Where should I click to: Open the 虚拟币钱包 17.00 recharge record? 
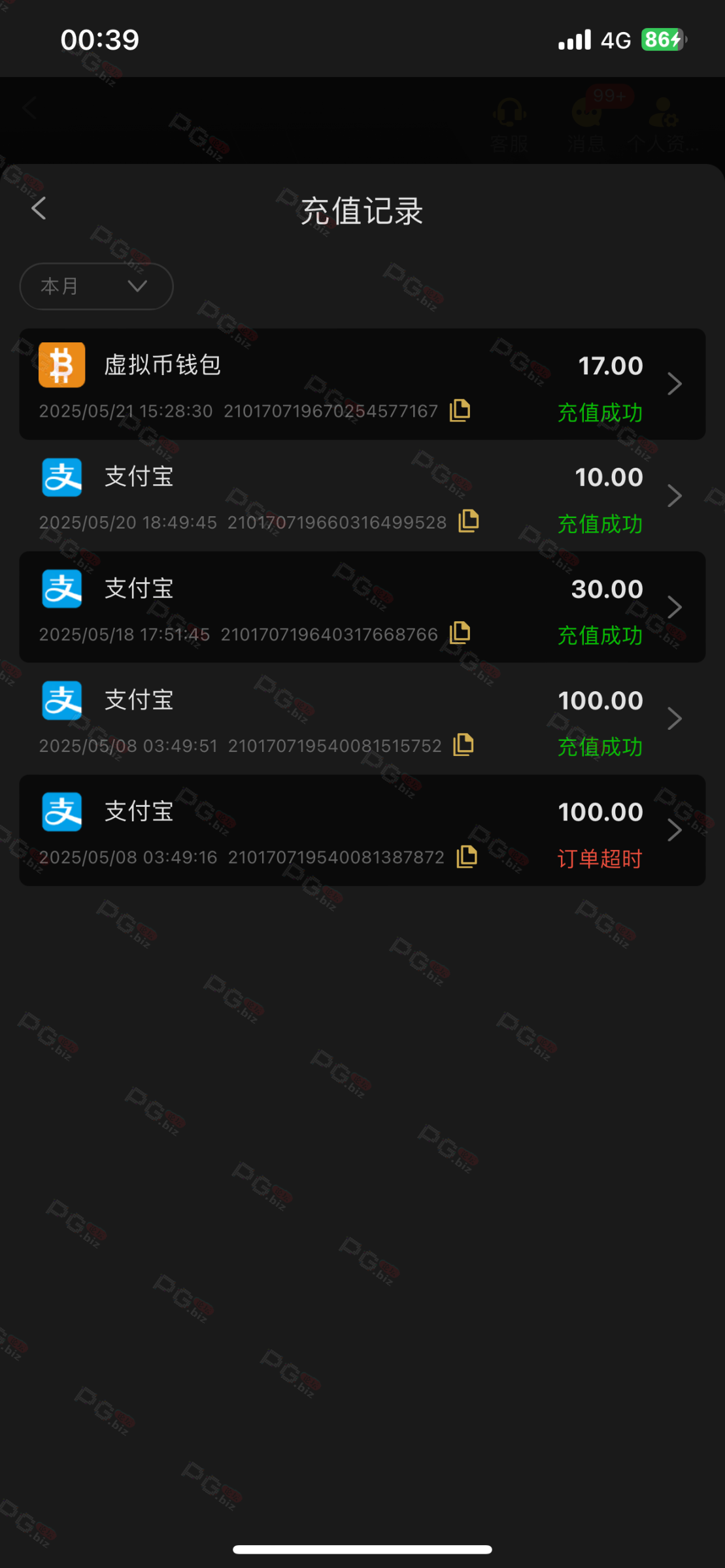[362, 384]
